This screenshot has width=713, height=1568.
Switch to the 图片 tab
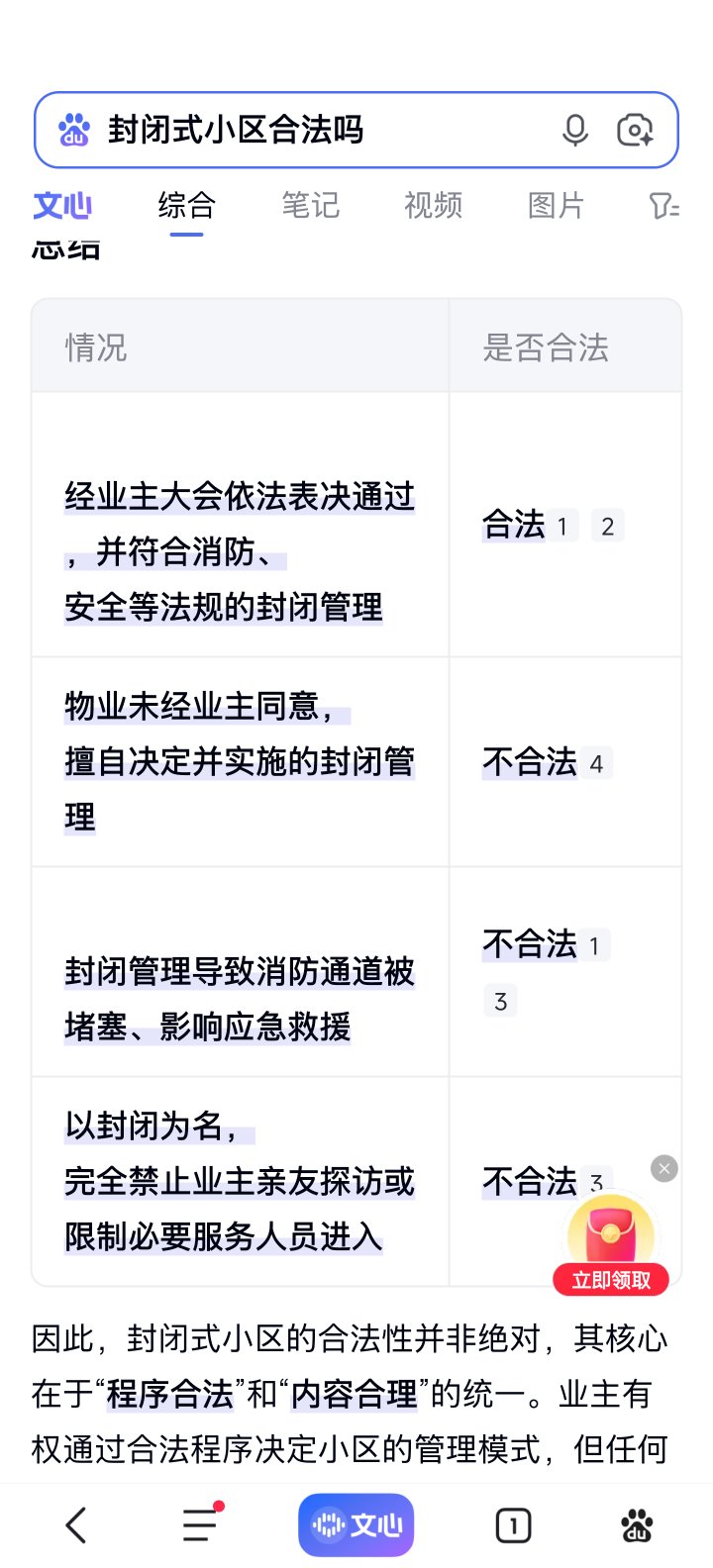coord(556,206)
